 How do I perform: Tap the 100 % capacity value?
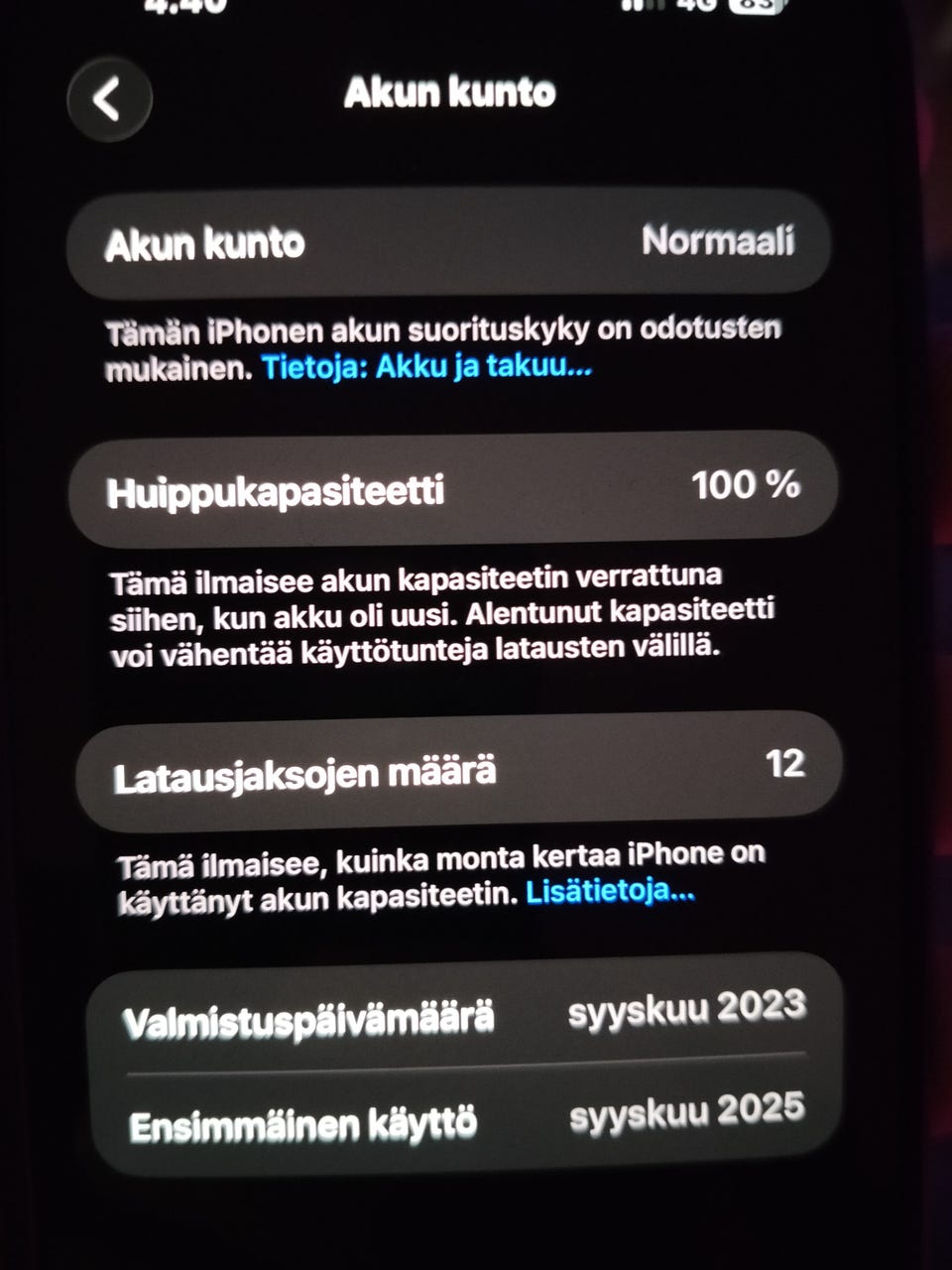749,485
